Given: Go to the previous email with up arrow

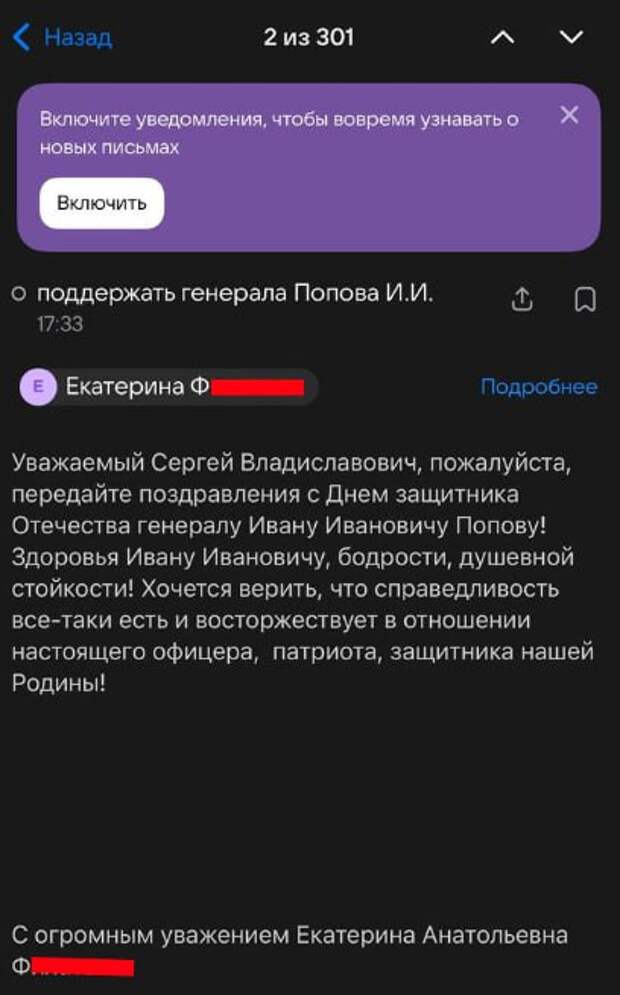Looking at the screenshot, I should [504, 38].
